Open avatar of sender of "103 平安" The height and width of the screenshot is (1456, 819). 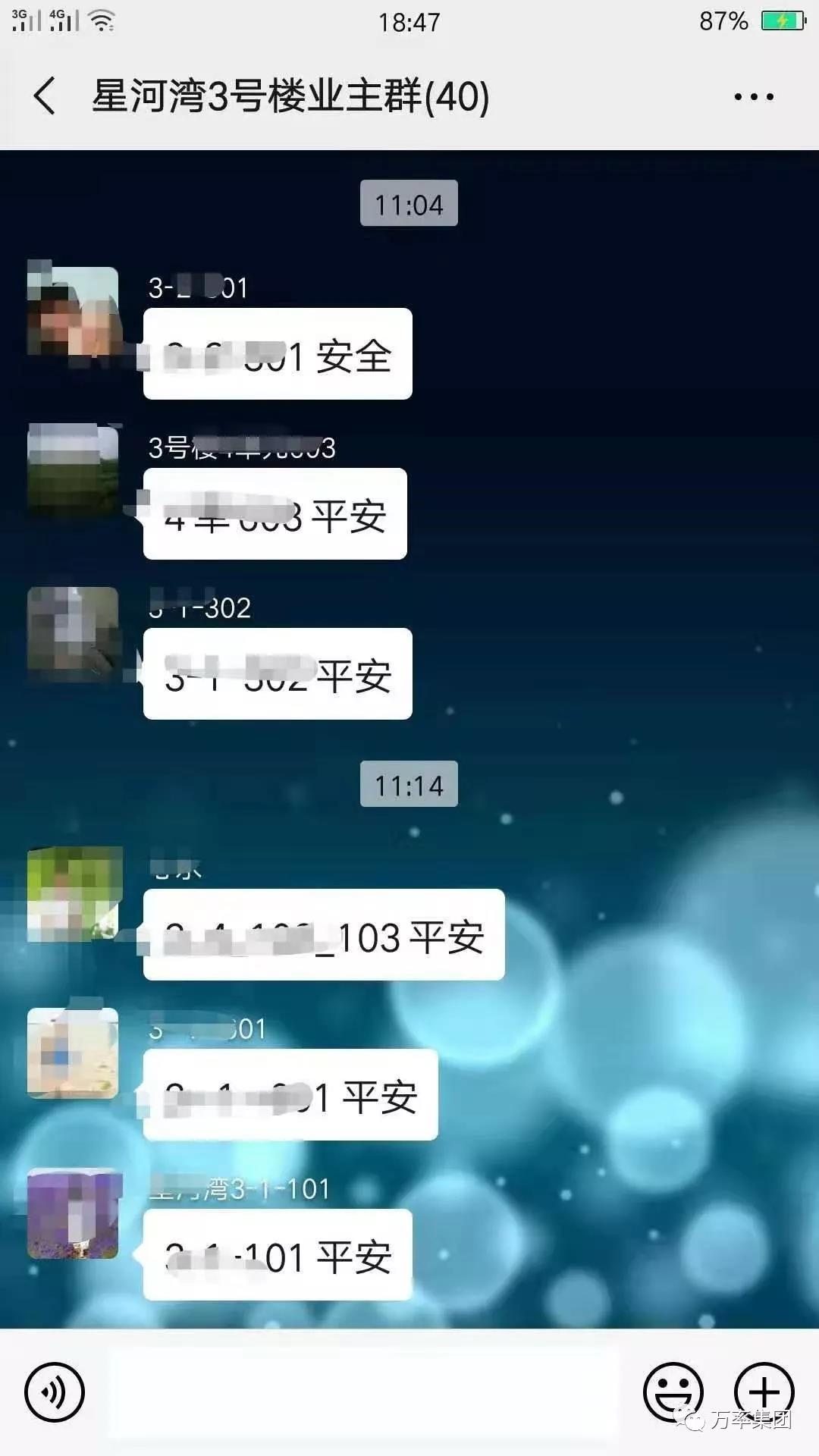coord(74,895)
